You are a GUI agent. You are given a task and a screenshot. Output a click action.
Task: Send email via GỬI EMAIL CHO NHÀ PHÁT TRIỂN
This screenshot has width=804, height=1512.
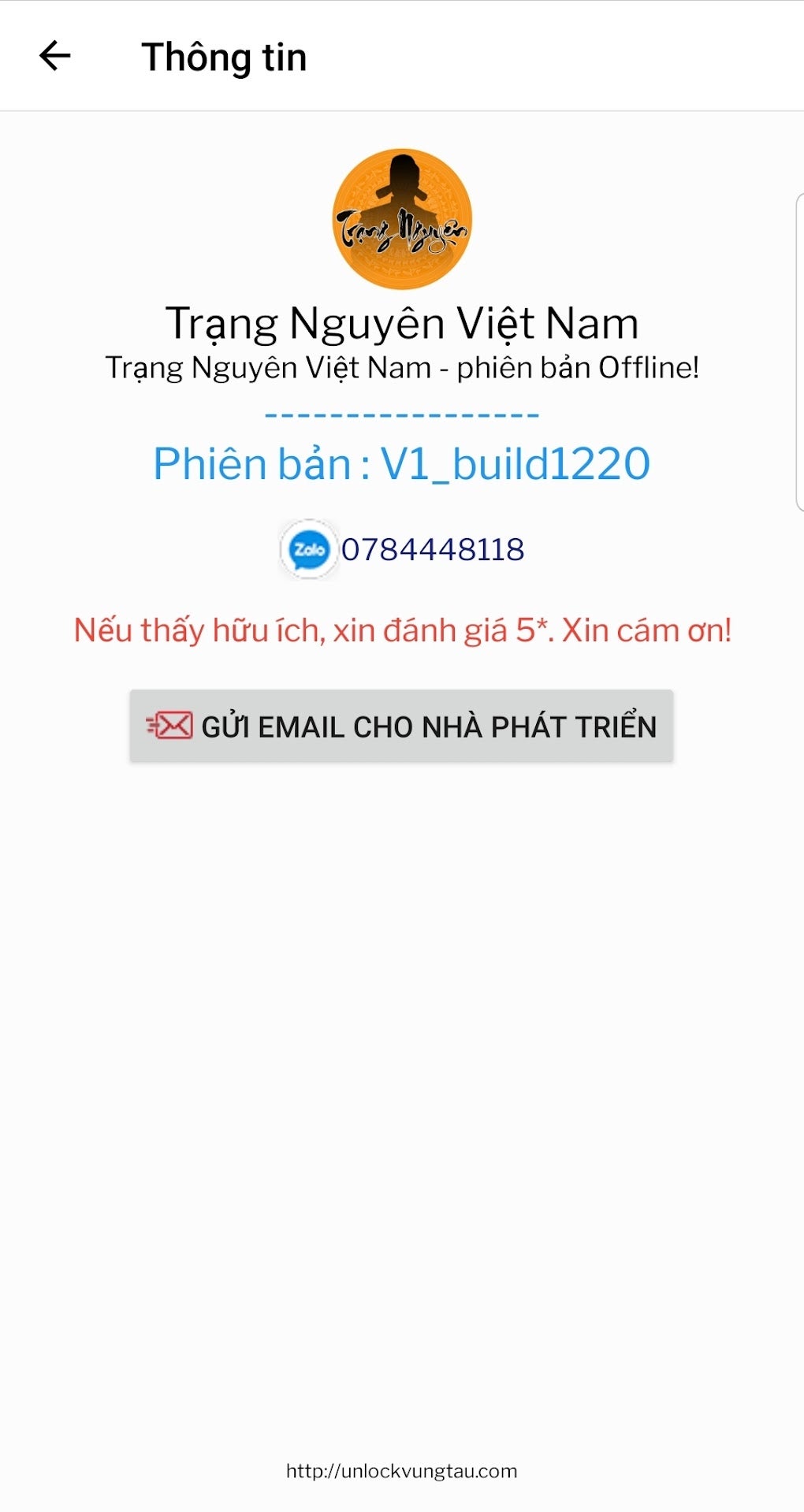401,726
